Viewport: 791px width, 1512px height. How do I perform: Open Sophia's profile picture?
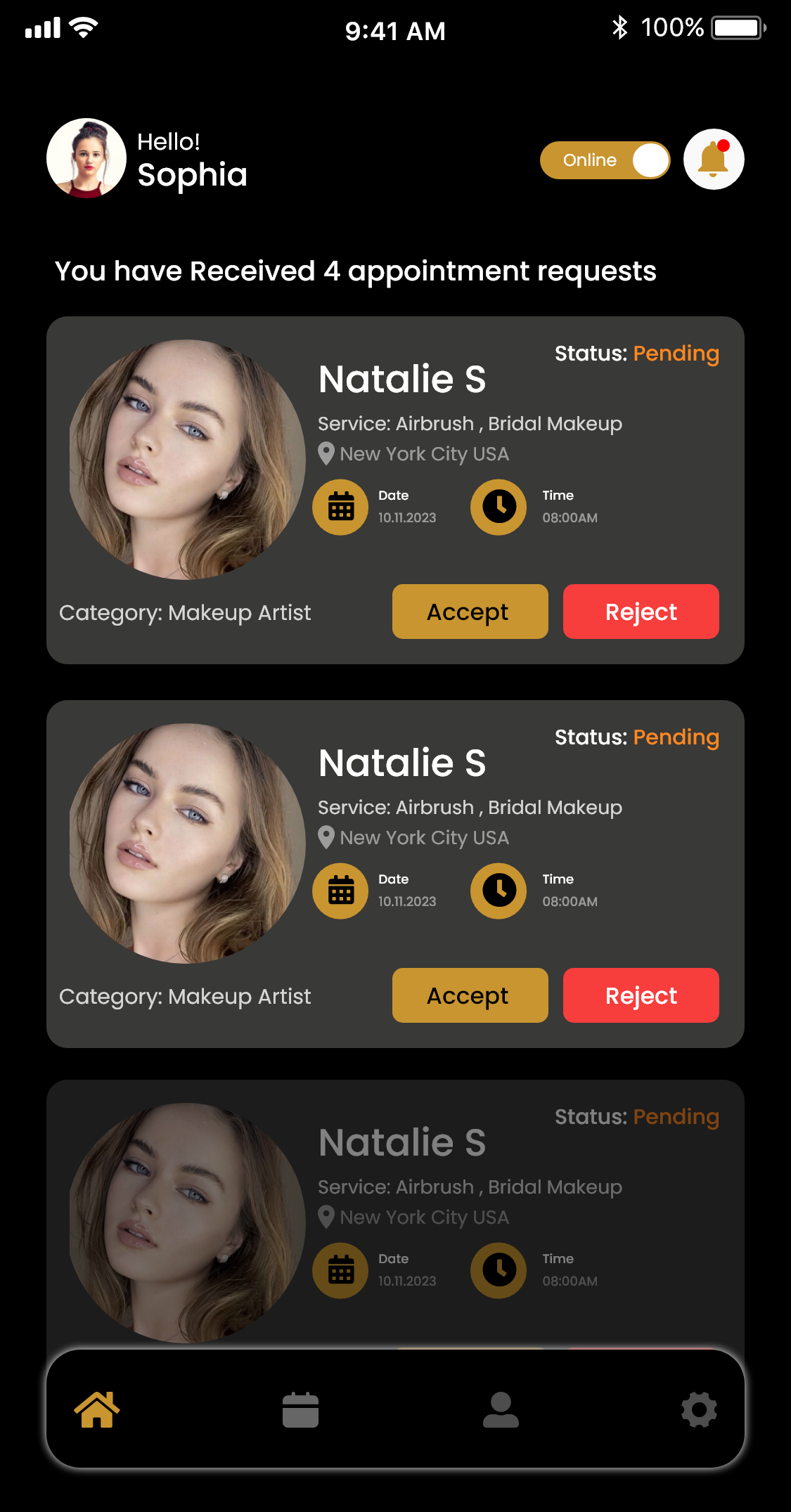(x=86, y=158)
